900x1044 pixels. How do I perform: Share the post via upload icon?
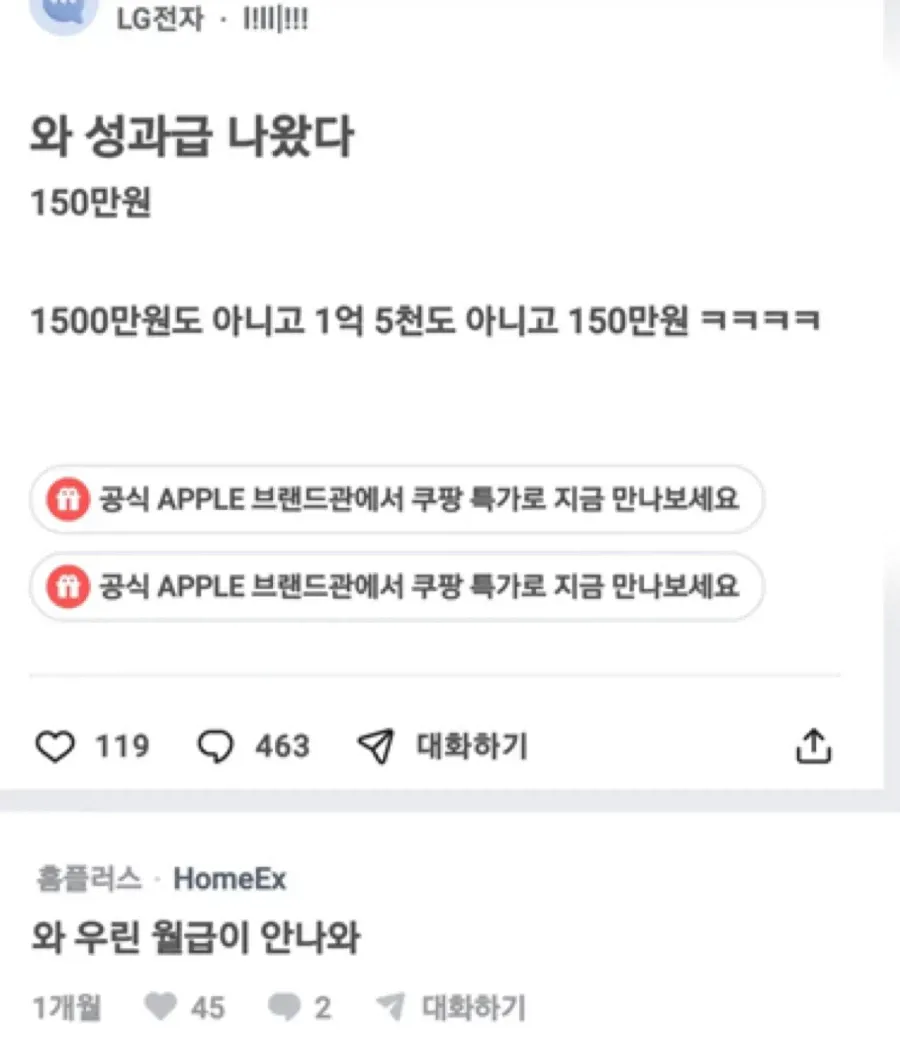pos(813,746)
